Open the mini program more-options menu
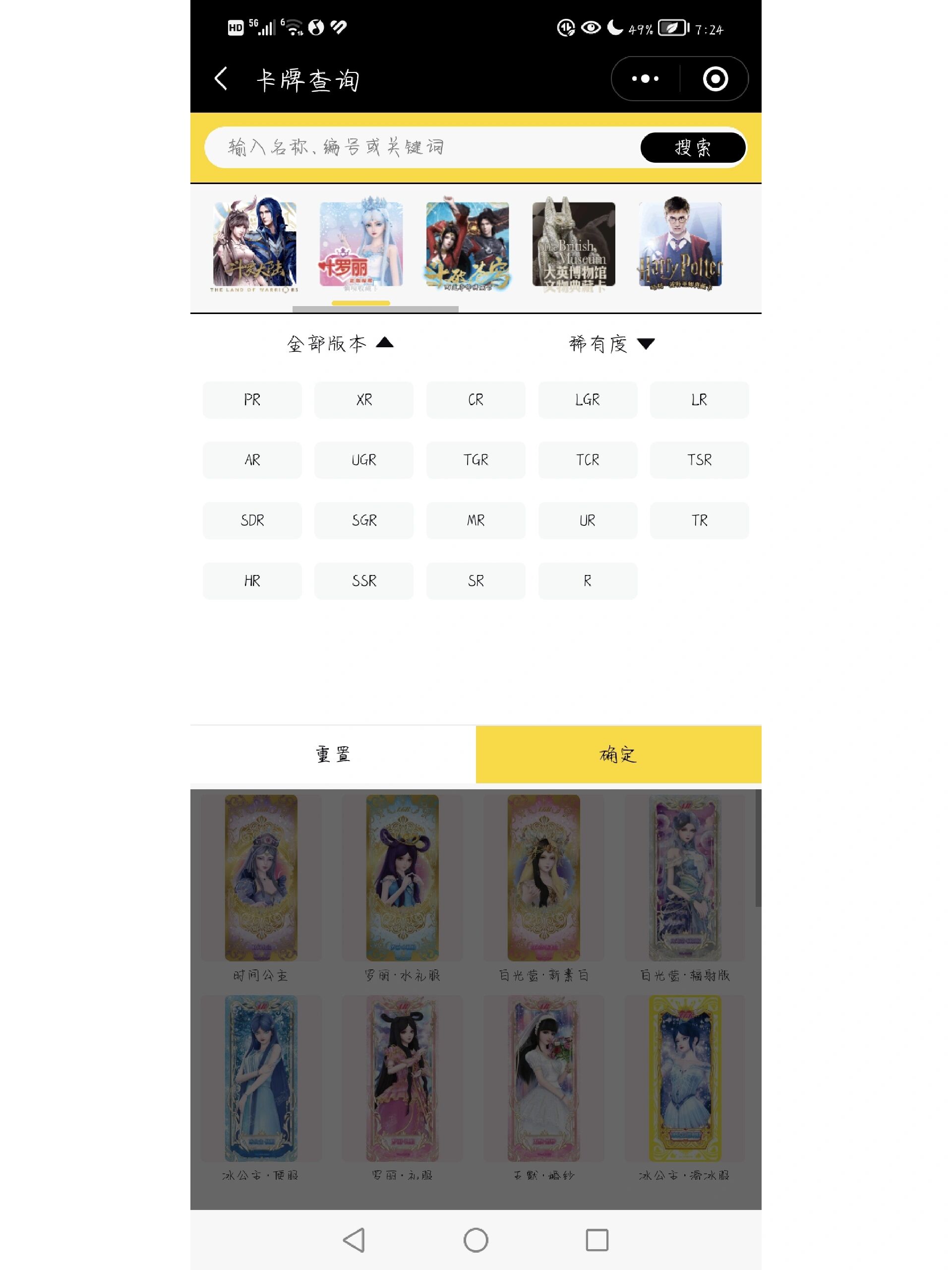This screenshot has height=1270, width=952. pos(645,79)
